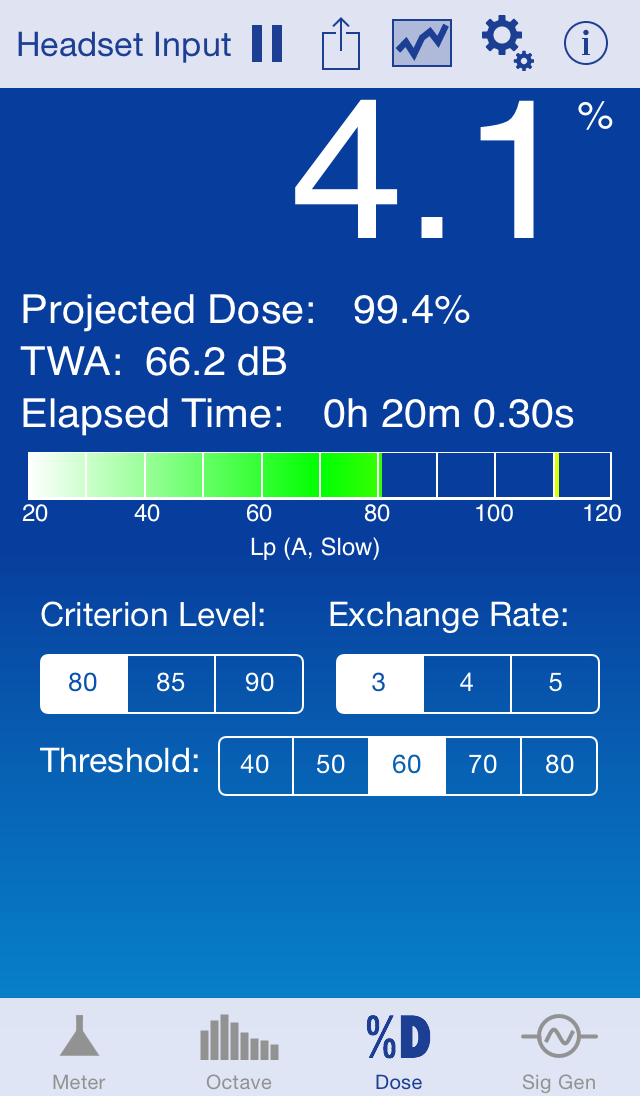The height and width of the screenshot is (1096, 640).
Task: Choose exchange rate 5
Action: click(555, 684)
